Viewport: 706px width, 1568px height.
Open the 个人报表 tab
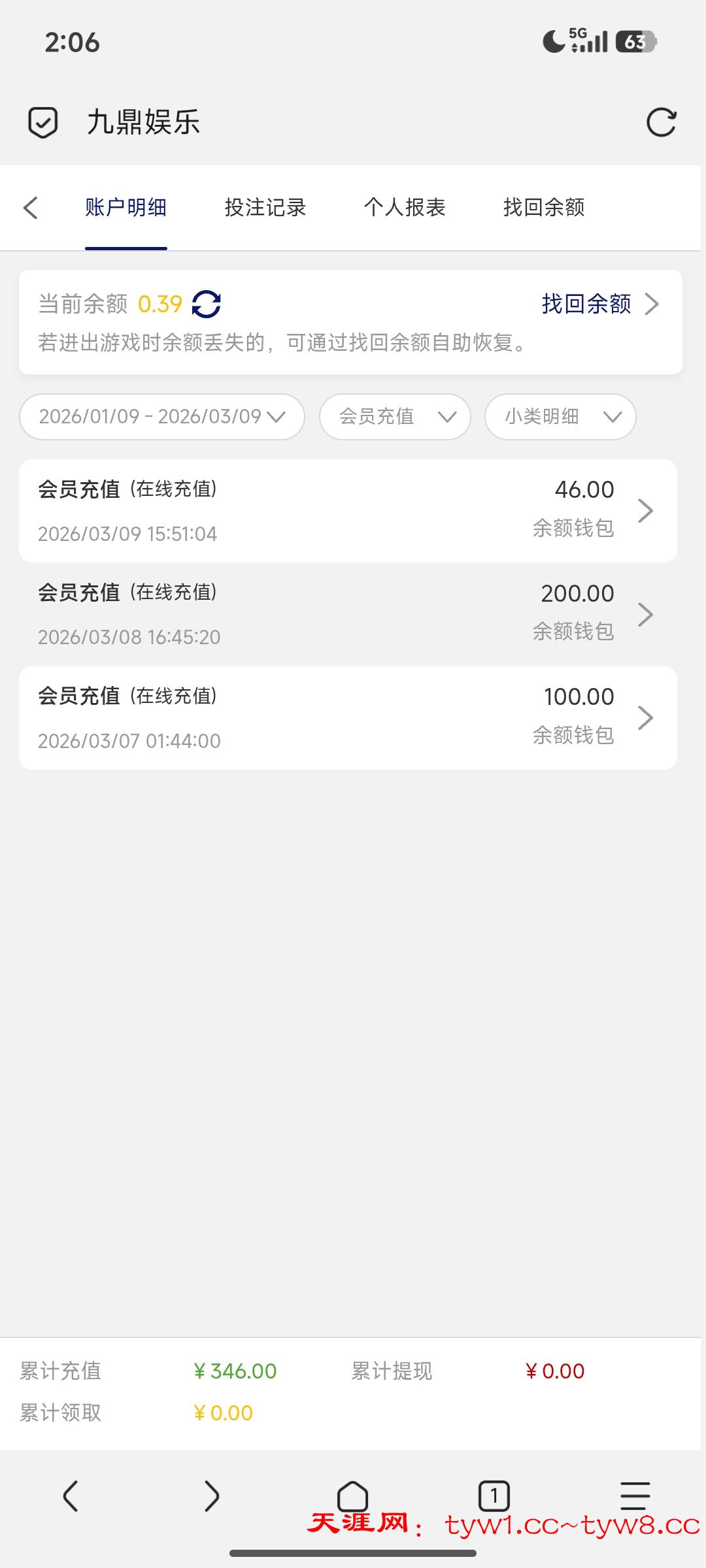pyautogui.click(x=405, y=208)
